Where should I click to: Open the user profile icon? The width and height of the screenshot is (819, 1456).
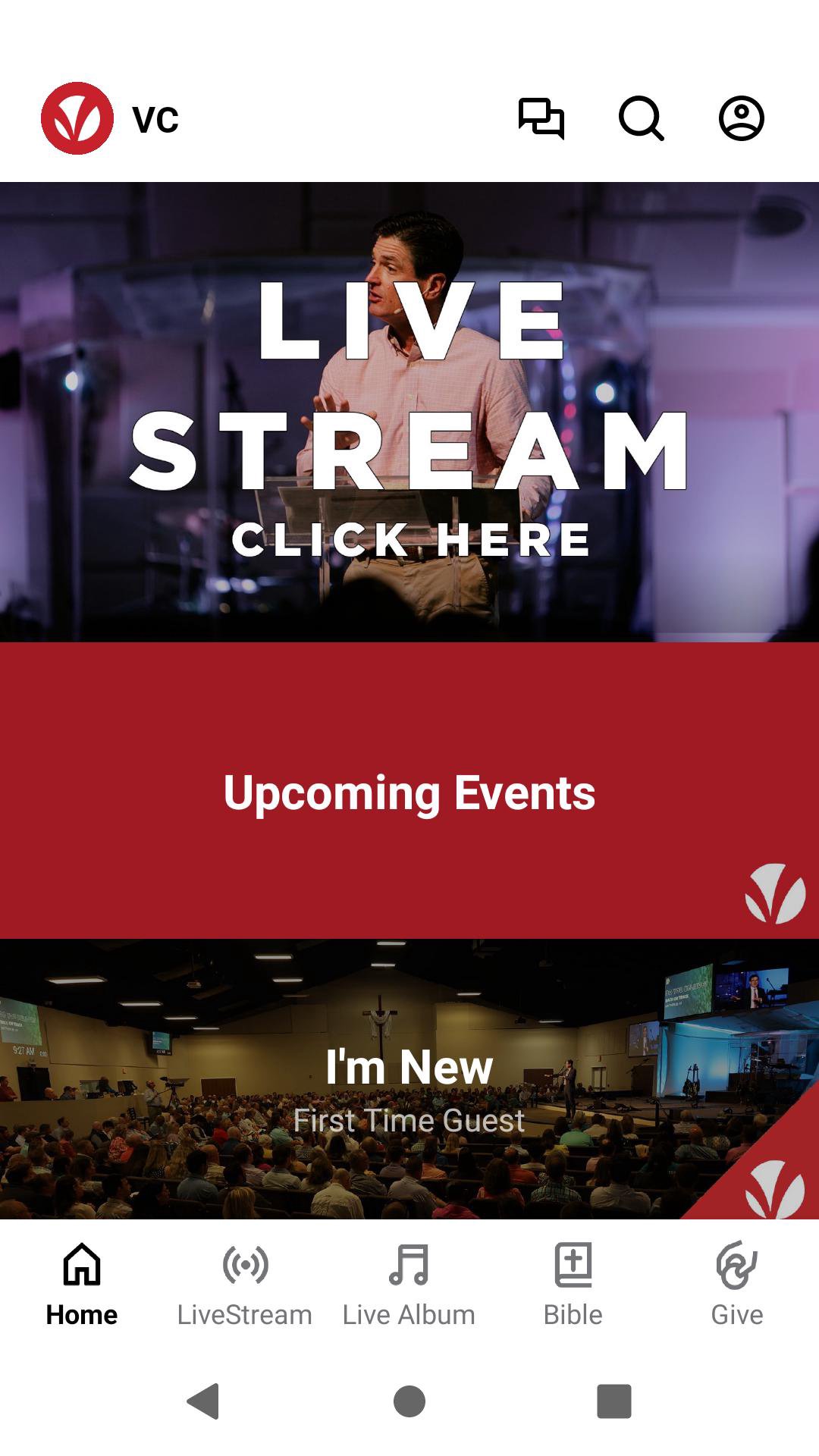tap(741, 118)
